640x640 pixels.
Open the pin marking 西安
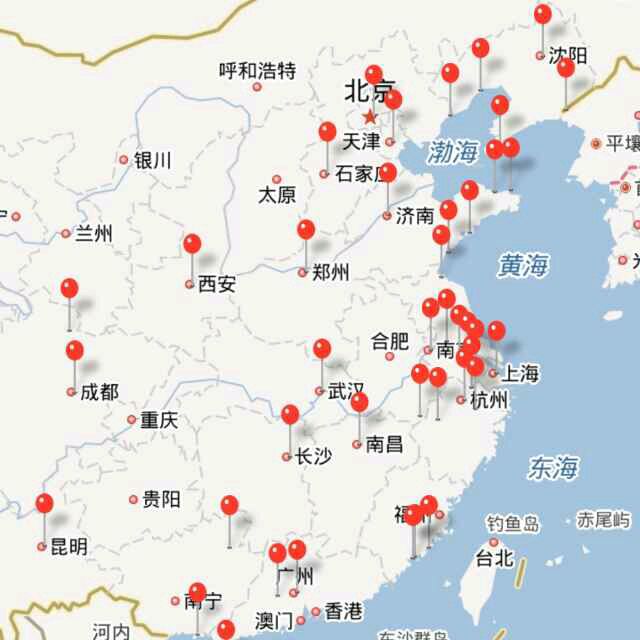tap(192, 243)
